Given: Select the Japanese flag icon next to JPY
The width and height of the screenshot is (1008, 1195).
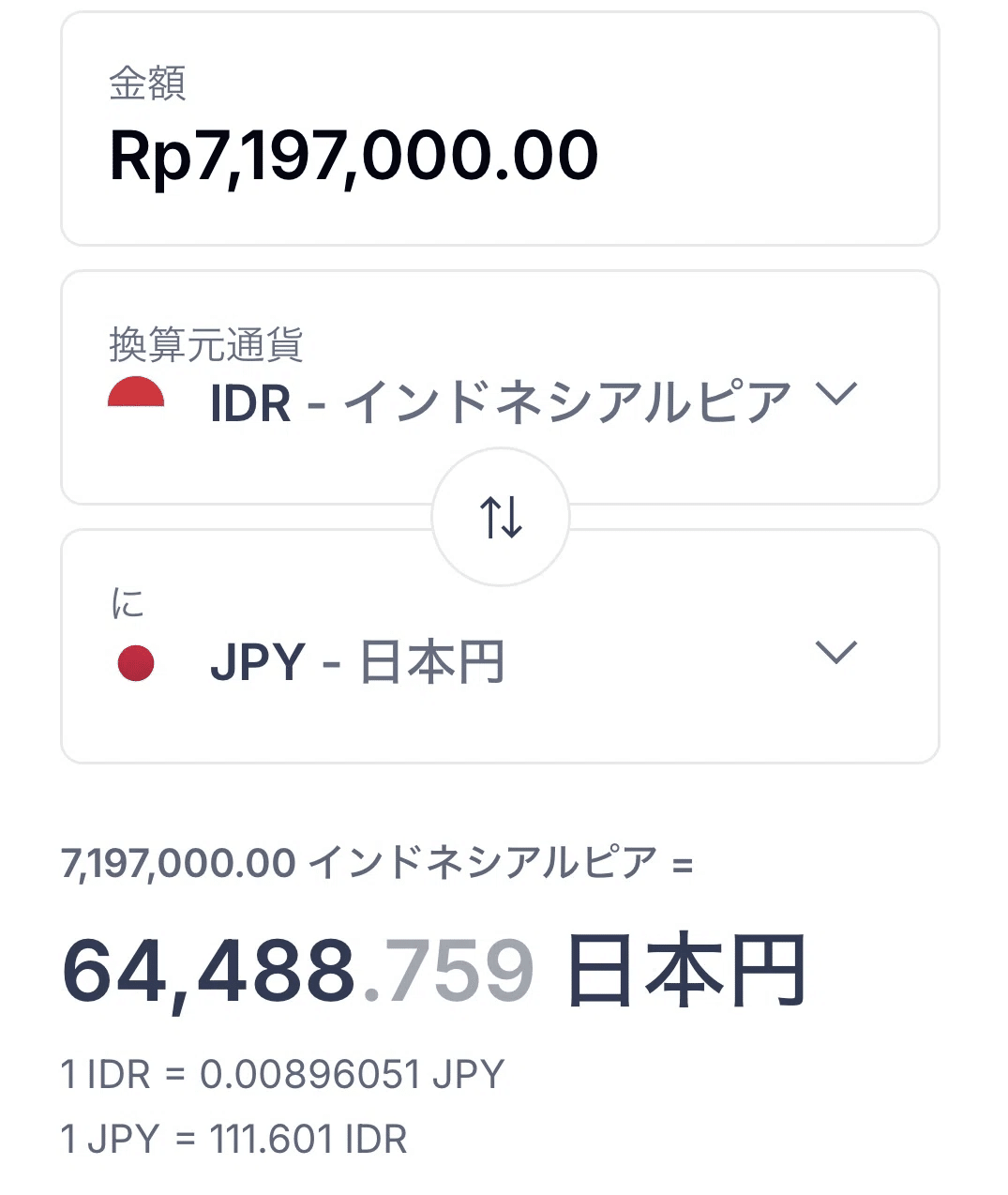Looking at the screenshot, I should (135, 659).
